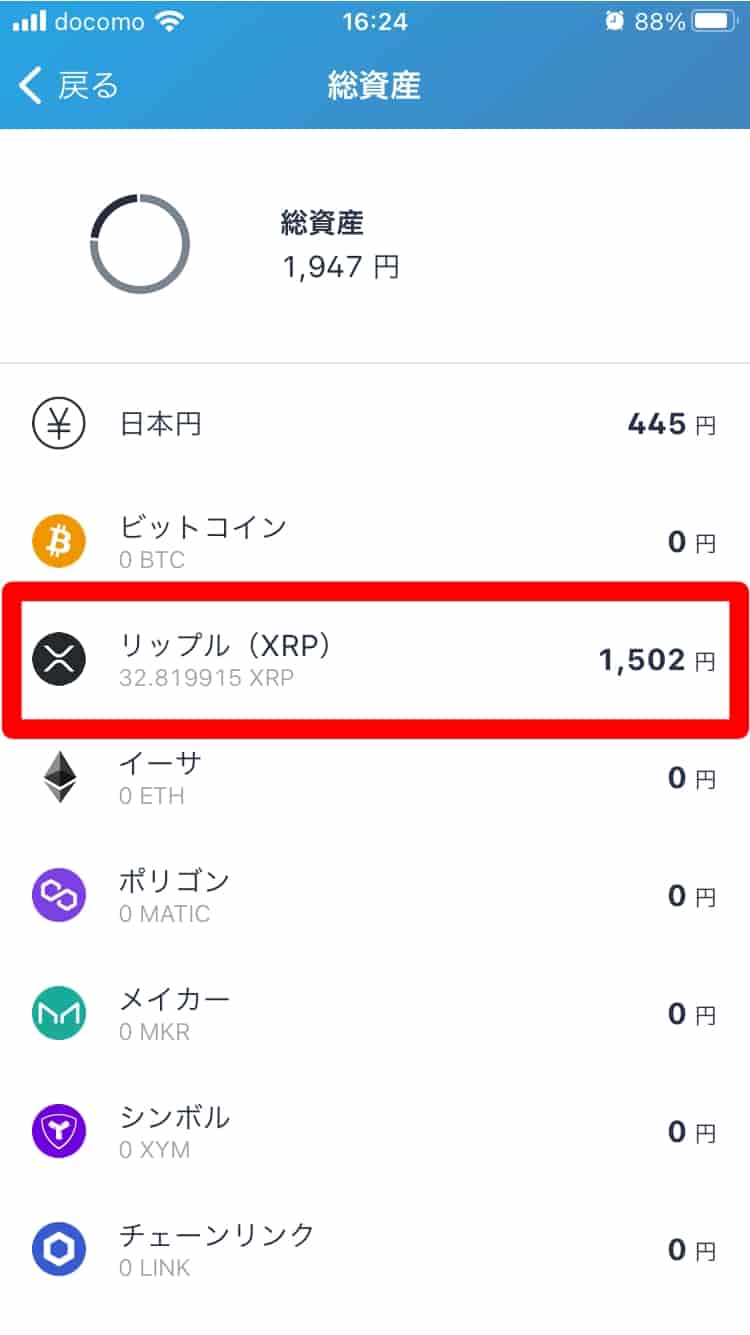The width and height of the screenshot is (750, 1335).
Task: Open the ビットコイン asset row
Action: coord(374,542)
